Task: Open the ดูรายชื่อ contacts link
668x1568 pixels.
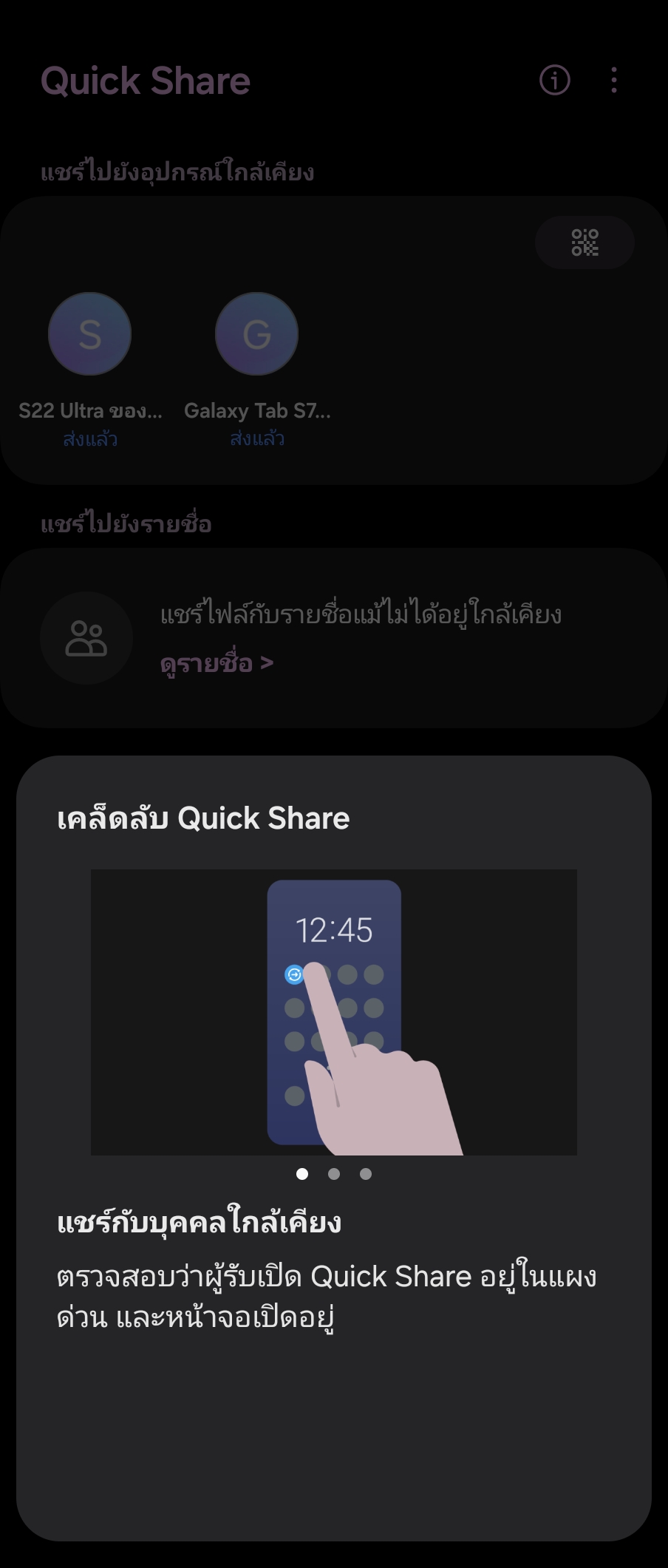Action: tap(217, 663)
